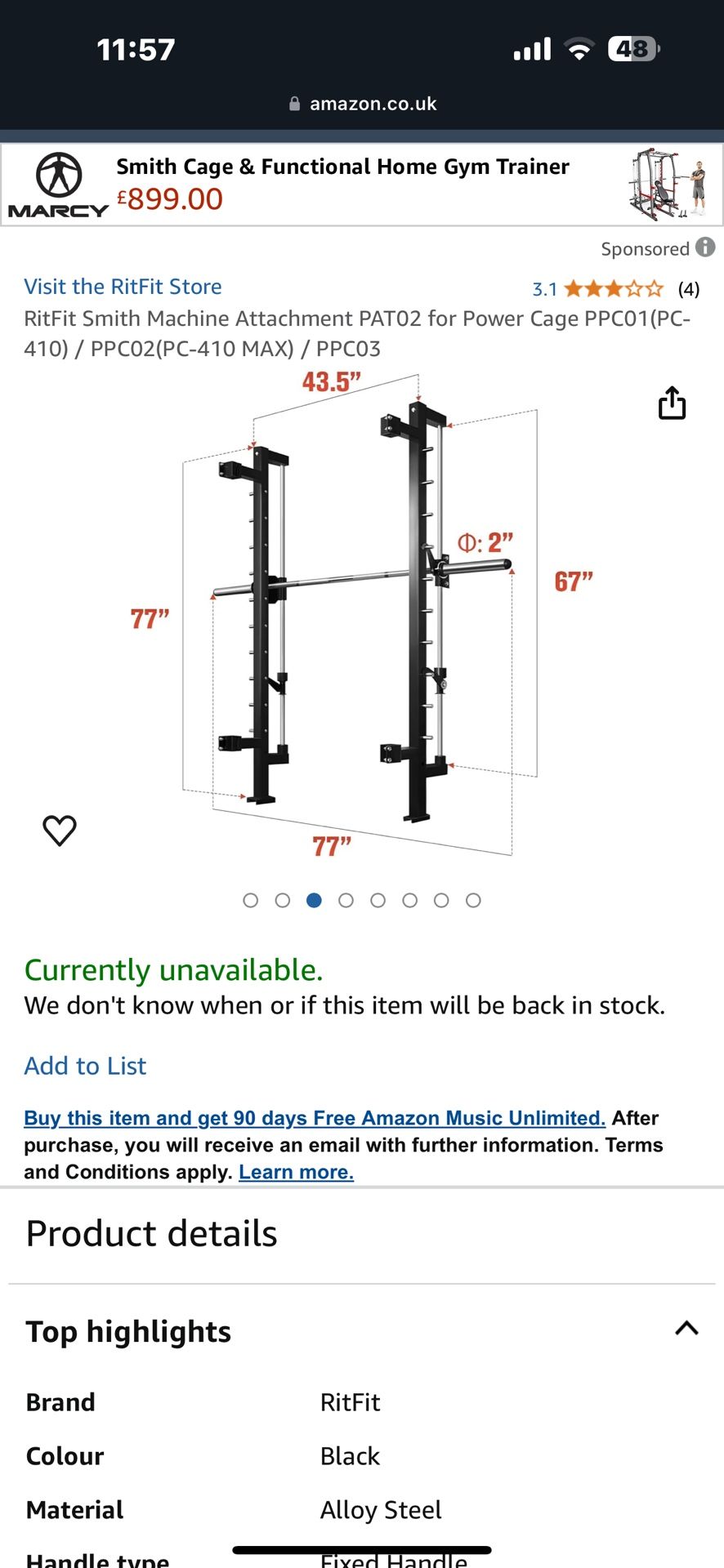Tap Learn more about the offer
The width and height of the screenshot is (724, 1568).
tap(296, 1172)
